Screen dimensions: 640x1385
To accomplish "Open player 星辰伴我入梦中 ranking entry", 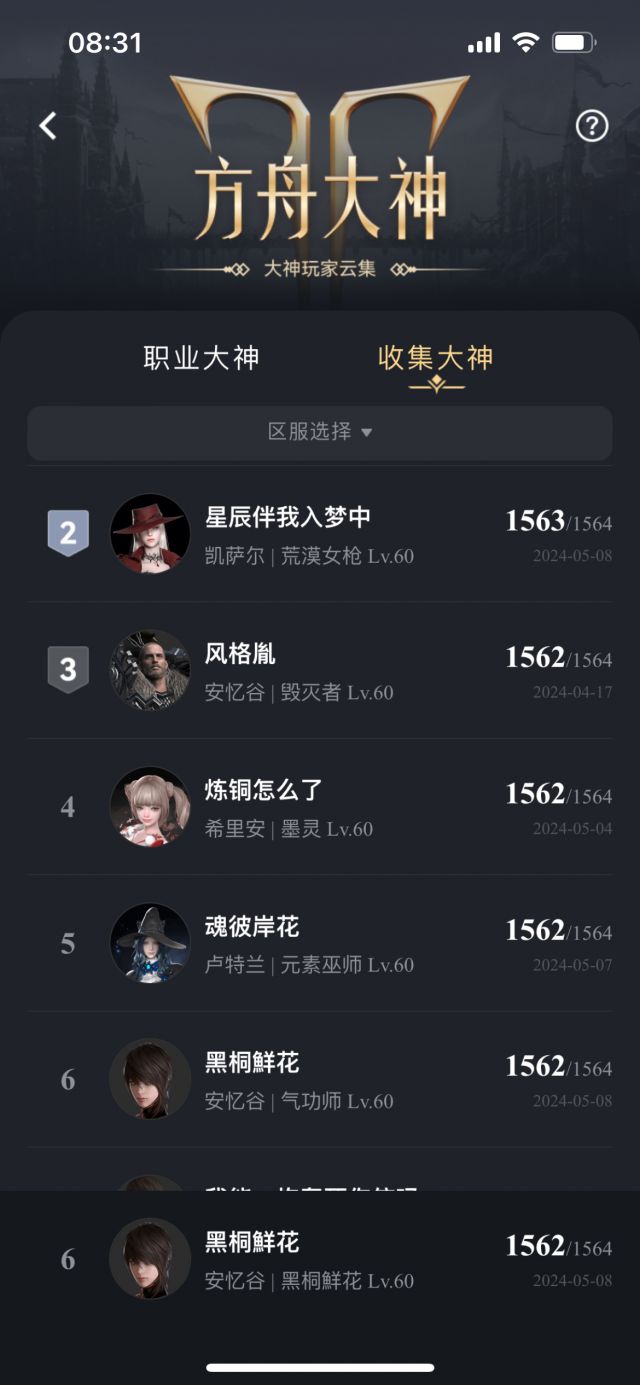I will (x=320, y=534).
